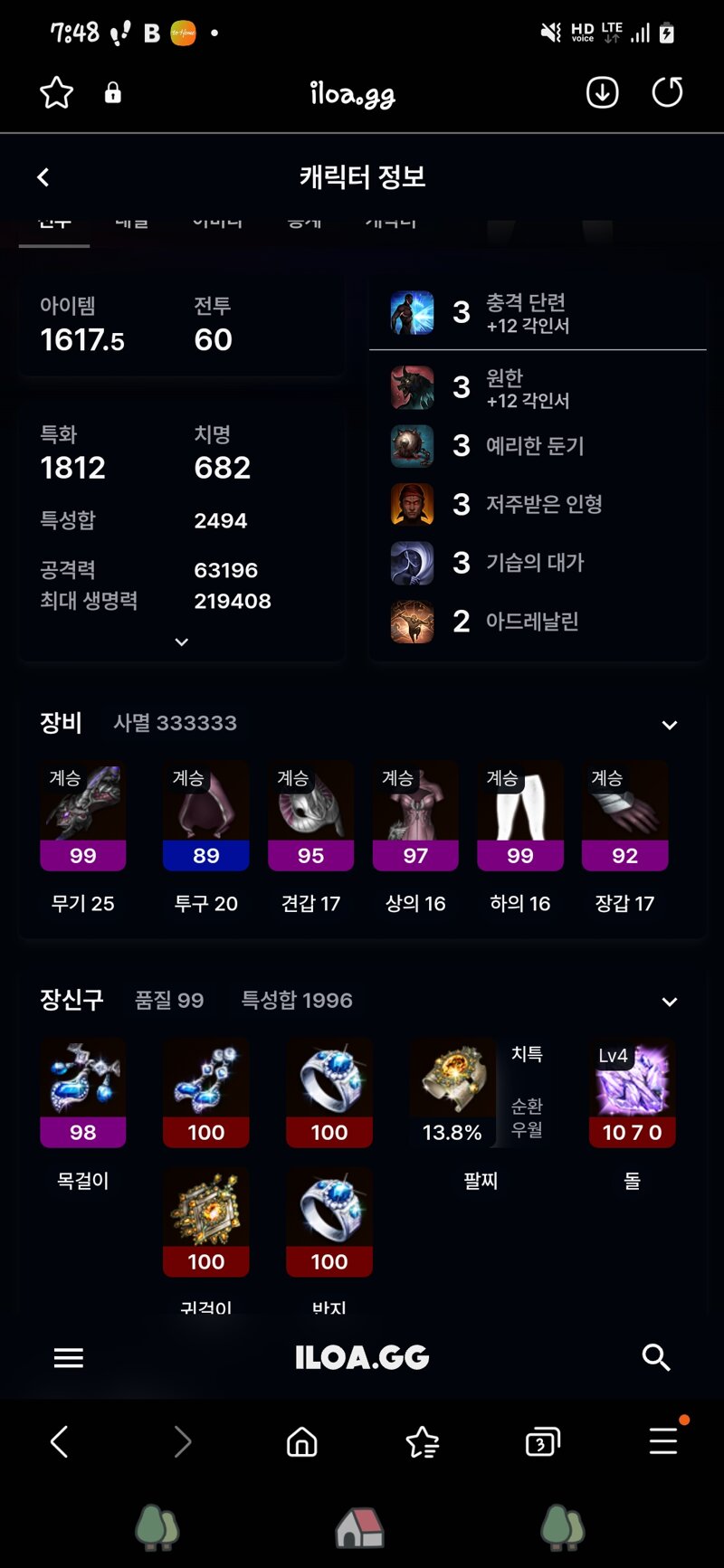Tap the iloa.gg address bar
The image size is (724, 1568).
(352, 93)
